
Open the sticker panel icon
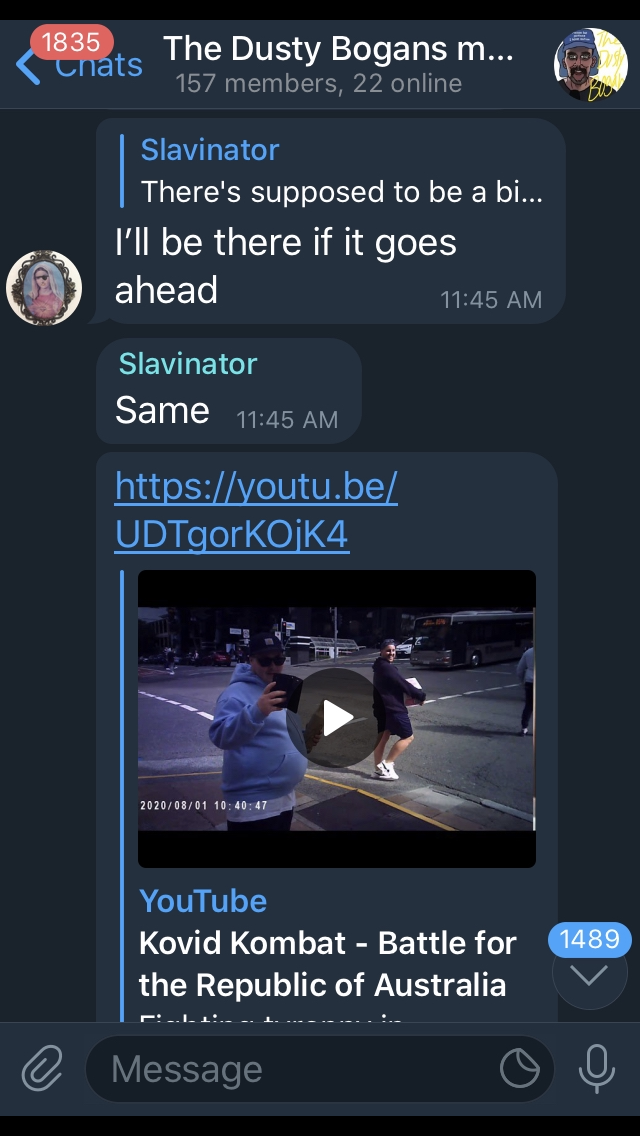point(519,1069)
